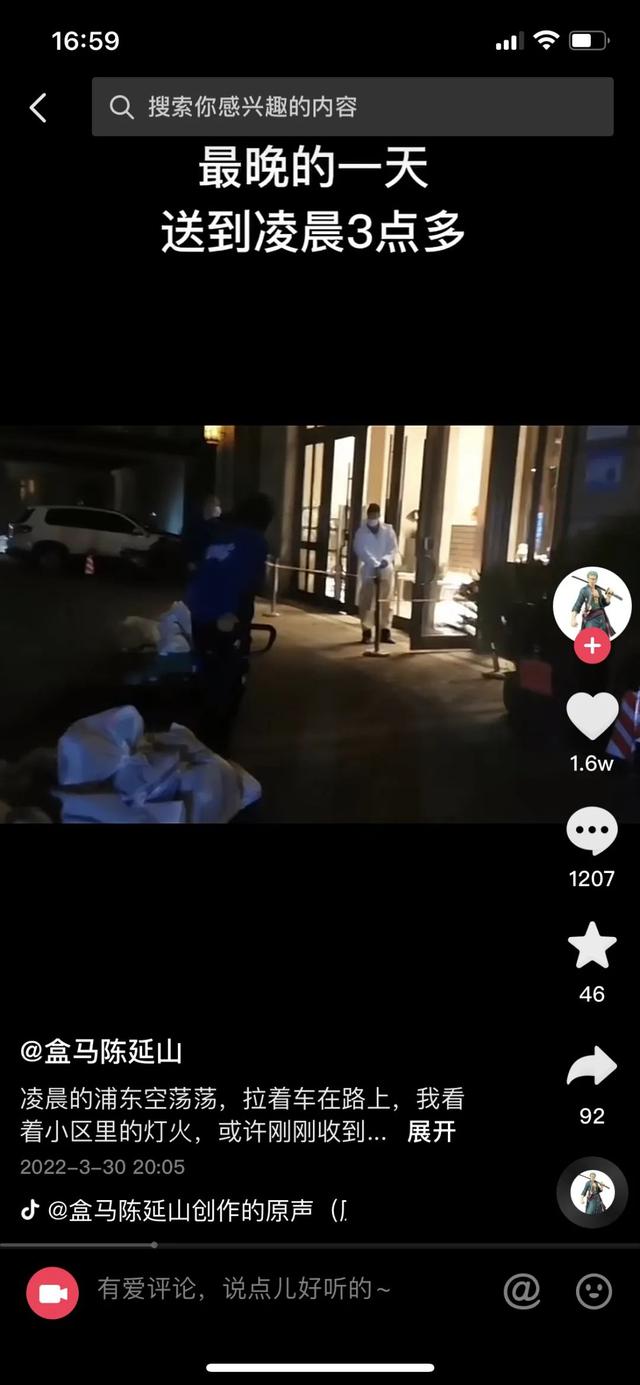Open the search box at the top
Viewport: 640px width, 1385px height.
(x=352, y=107)
